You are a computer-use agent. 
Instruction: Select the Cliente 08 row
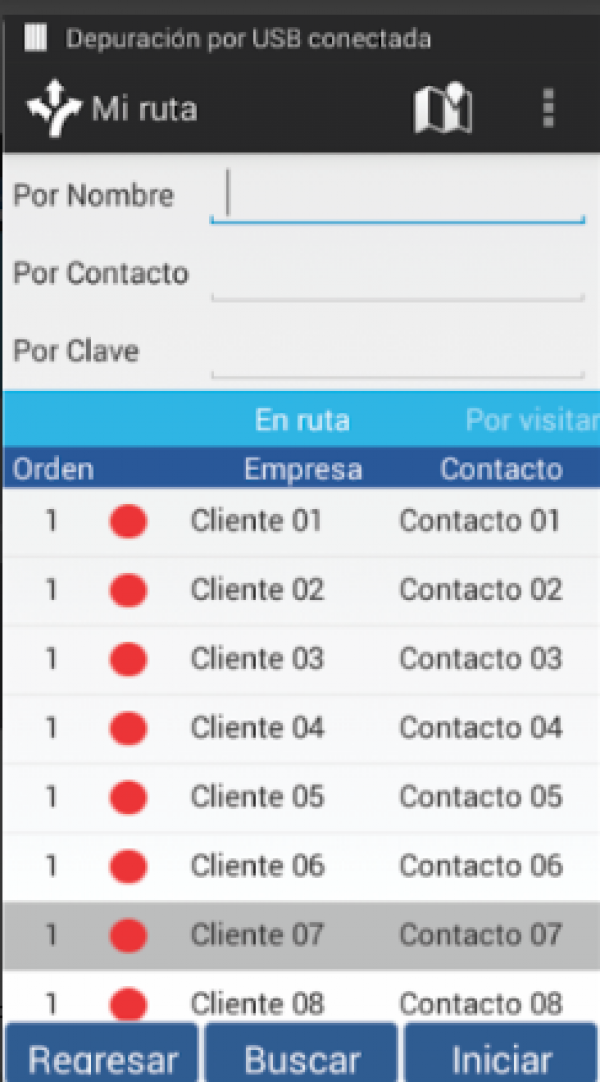301,996
